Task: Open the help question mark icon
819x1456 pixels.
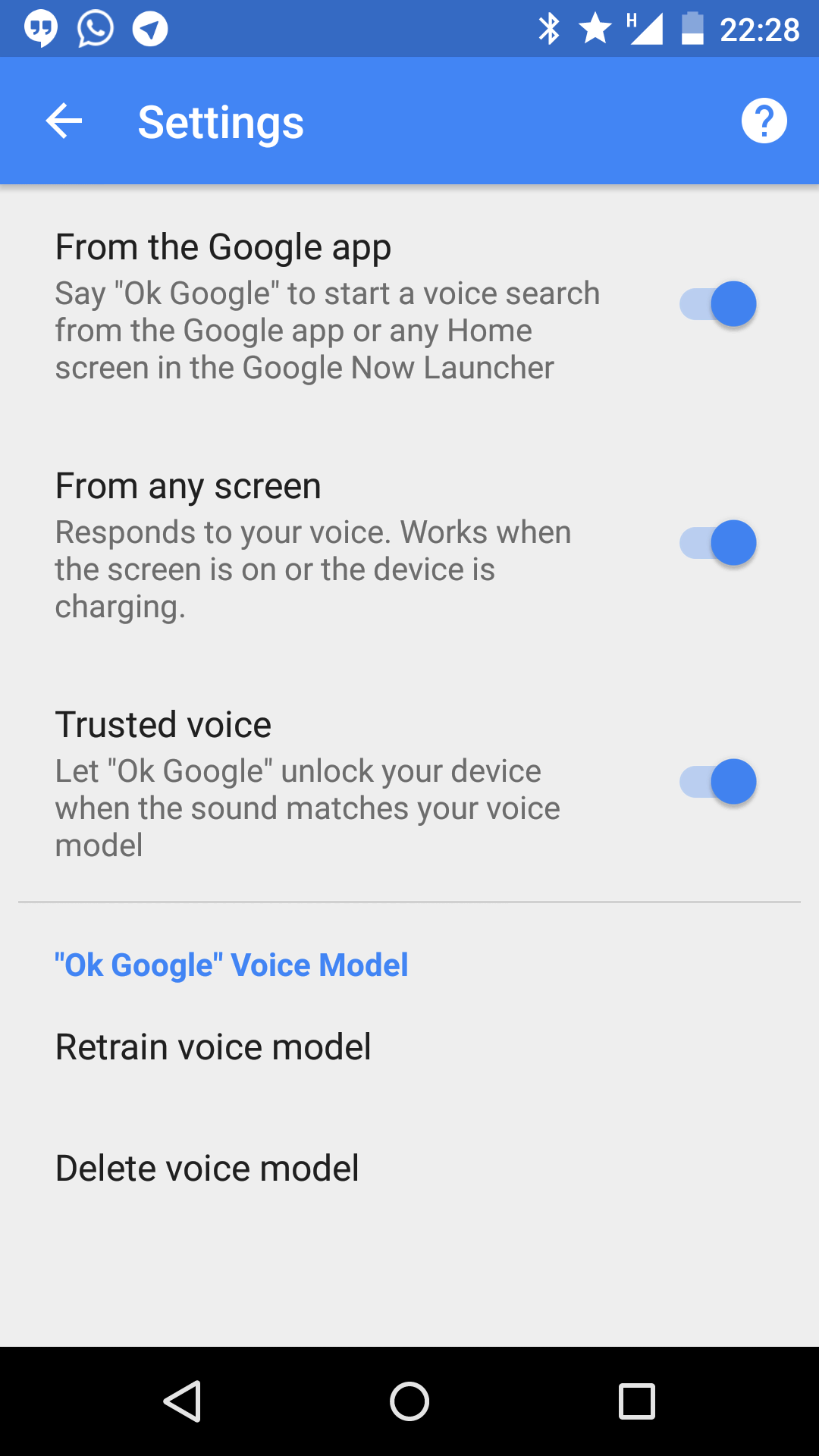Action: [764, 121]
